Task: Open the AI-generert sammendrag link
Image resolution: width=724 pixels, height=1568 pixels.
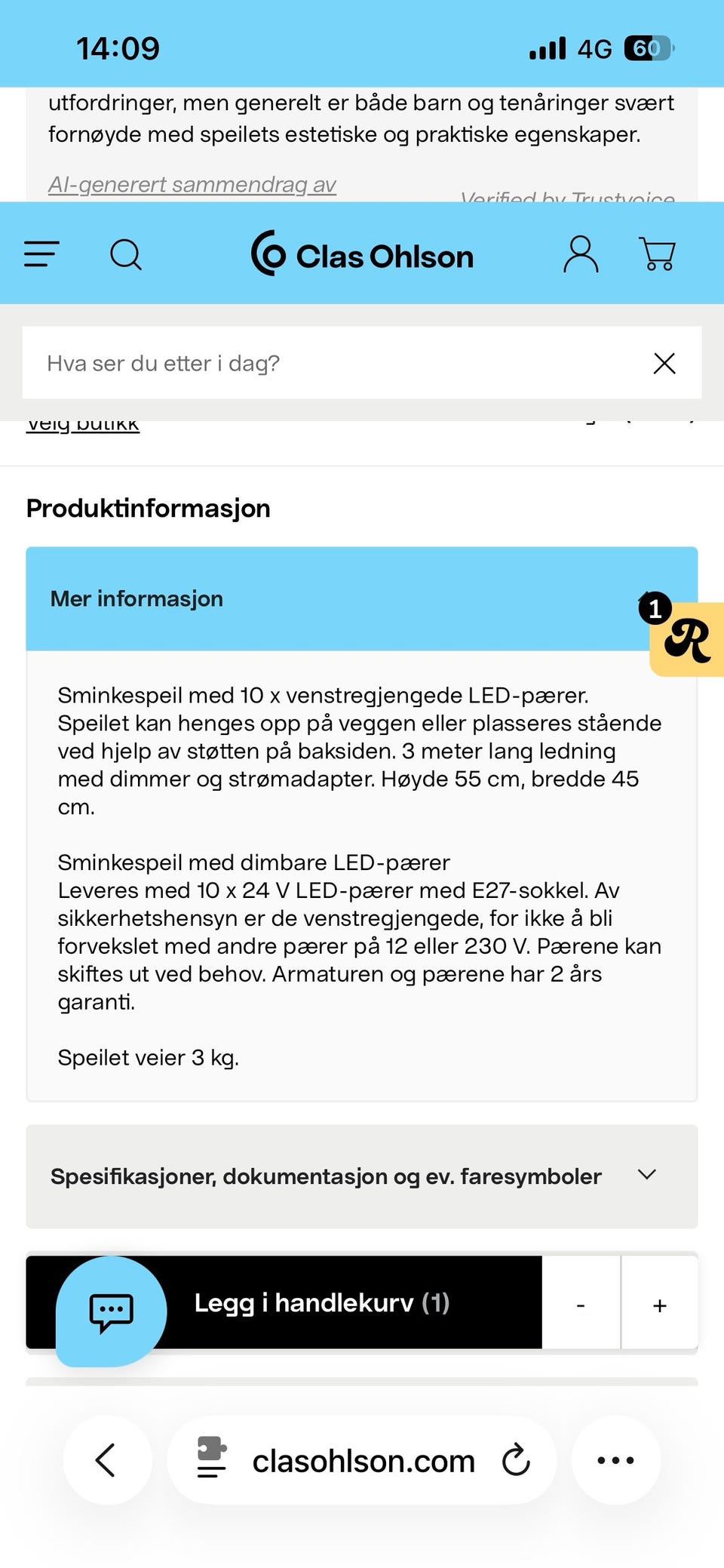Action: [192, 184]
